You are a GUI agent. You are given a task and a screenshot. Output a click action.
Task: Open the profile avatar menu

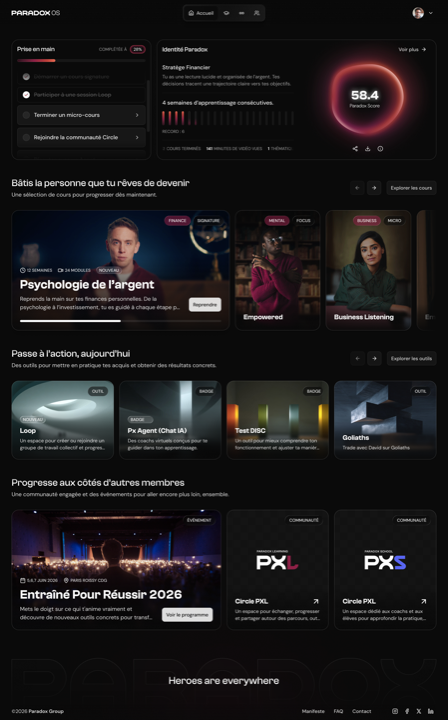[x=422, y=13]
